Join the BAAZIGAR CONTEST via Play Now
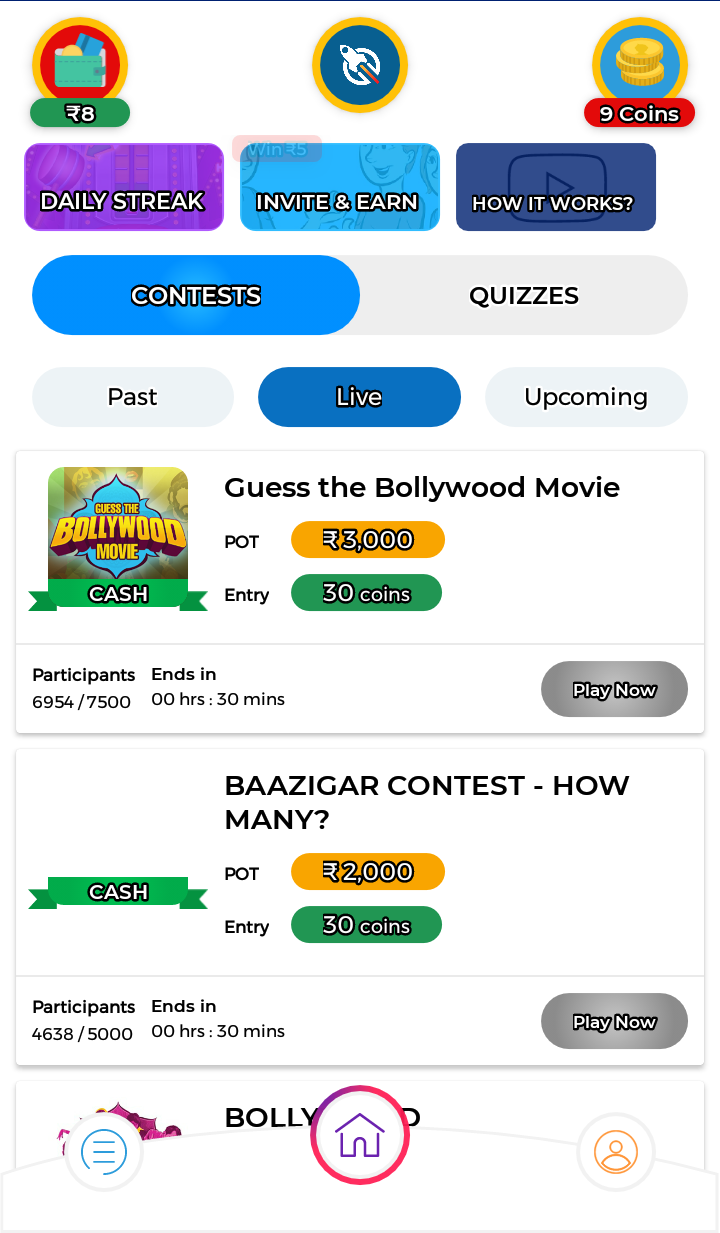720x1233 pixels. (x=614, y=1021)
